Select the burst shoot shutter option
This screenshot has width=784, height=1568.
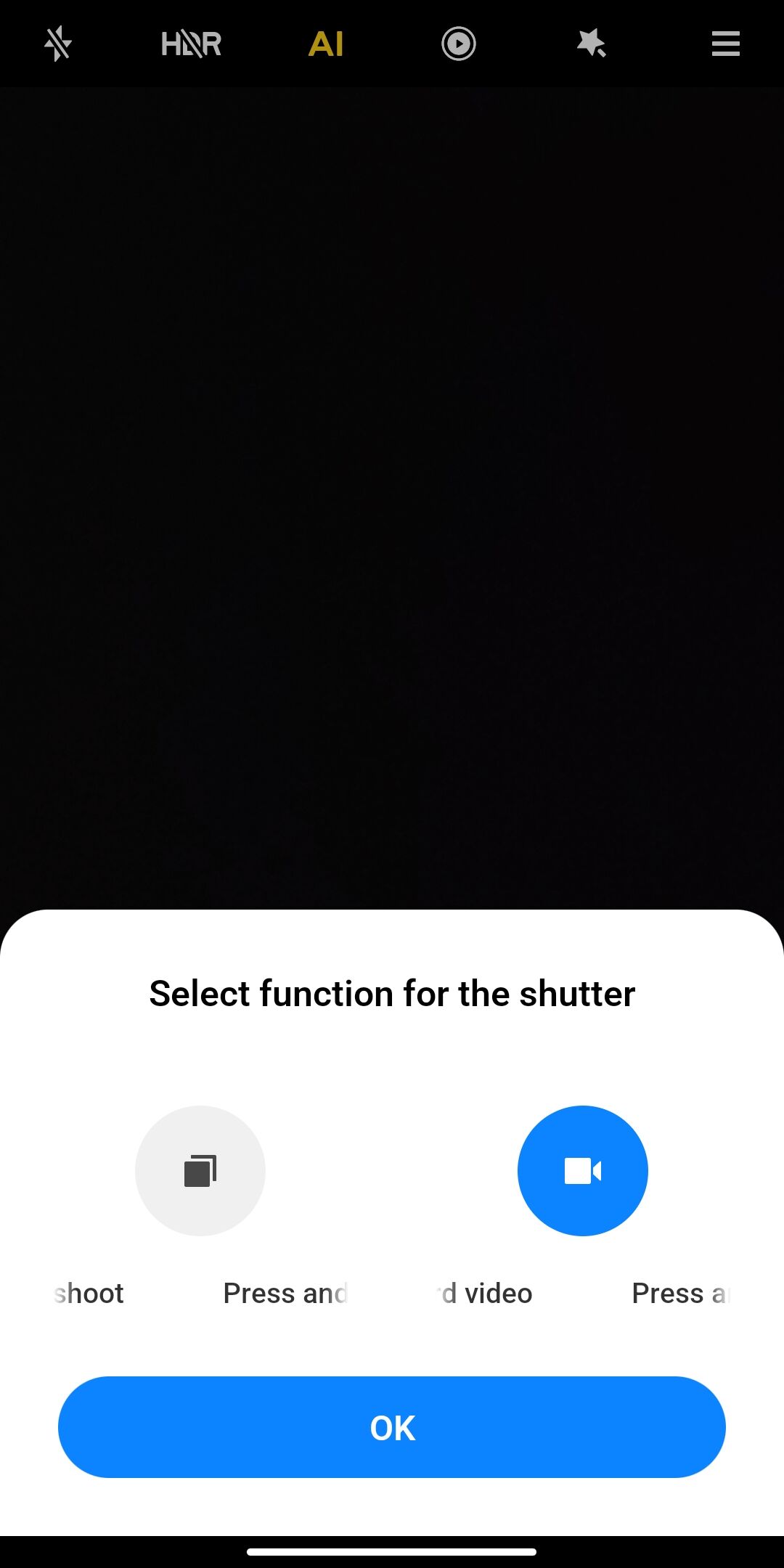point(200,1170)
